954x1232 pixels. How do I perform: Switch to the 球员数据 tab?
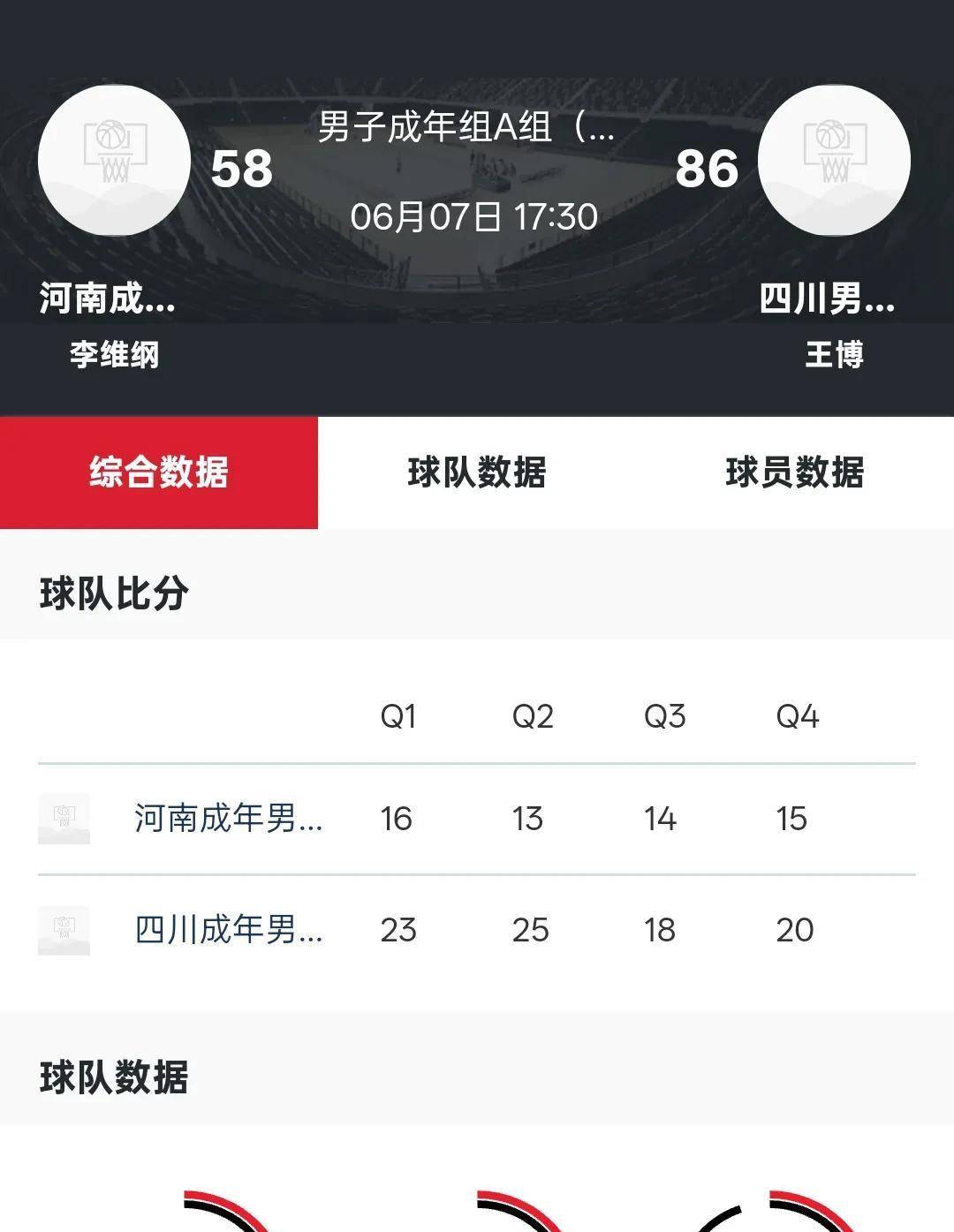(x=794, y=473)
